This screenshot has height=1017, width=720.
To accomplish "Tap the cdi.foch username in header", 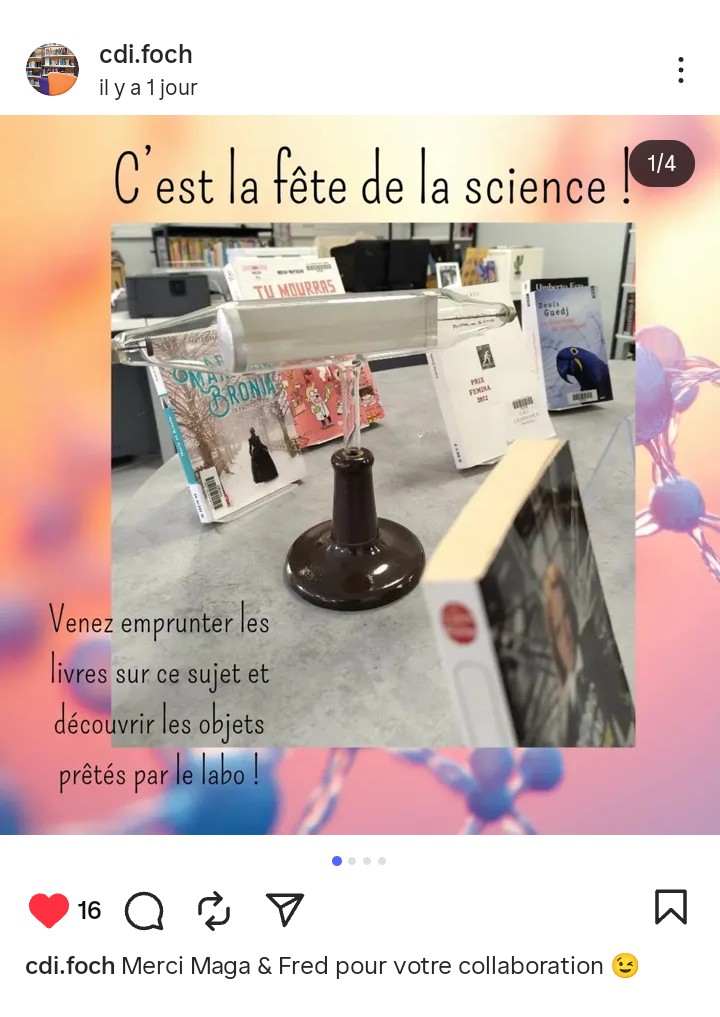I will (146, 55).
